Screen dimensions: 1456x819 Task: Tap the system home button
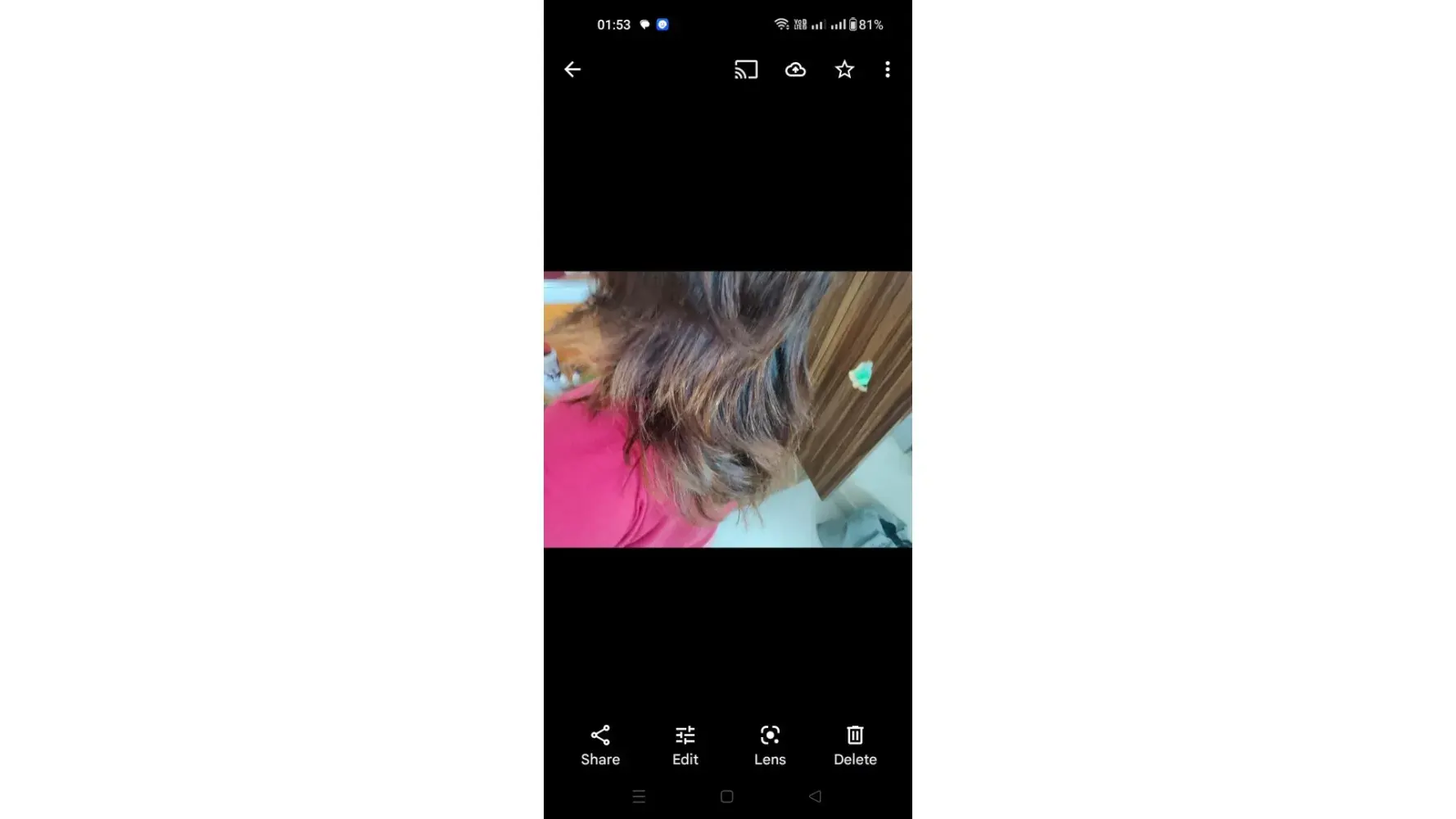[x=726, y=796]
